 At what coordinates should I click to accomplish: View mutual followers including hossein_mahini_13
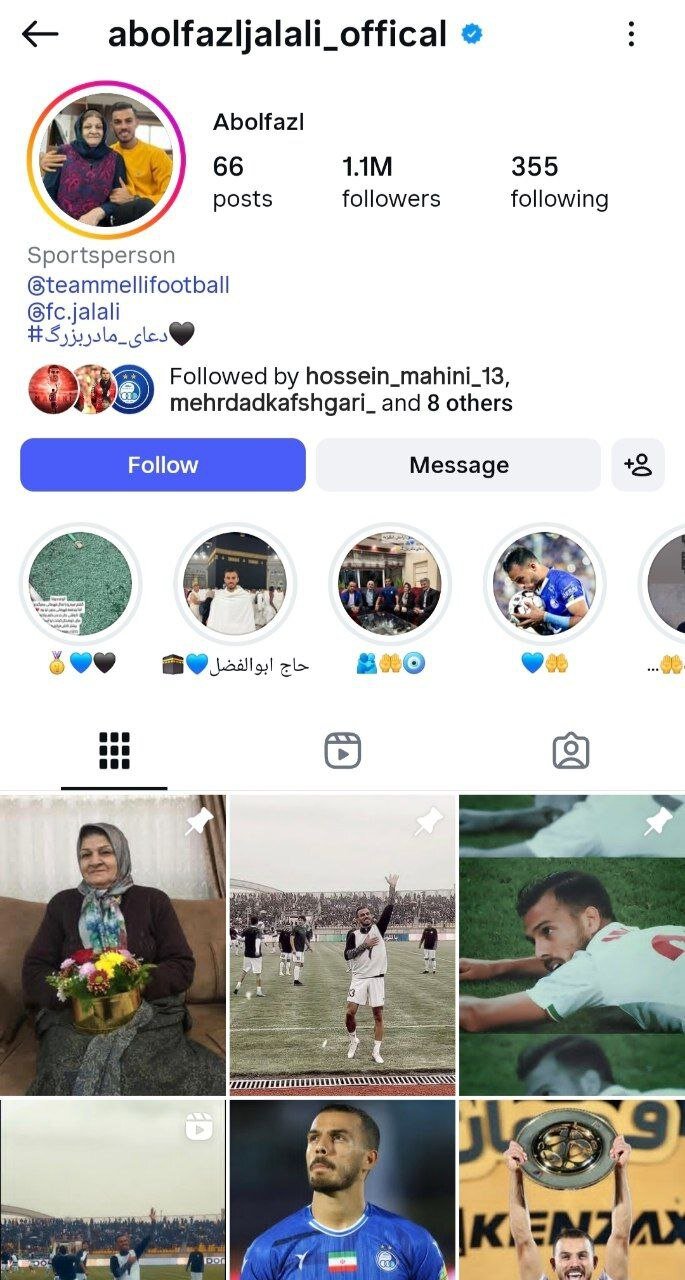(x=340, y=390)
